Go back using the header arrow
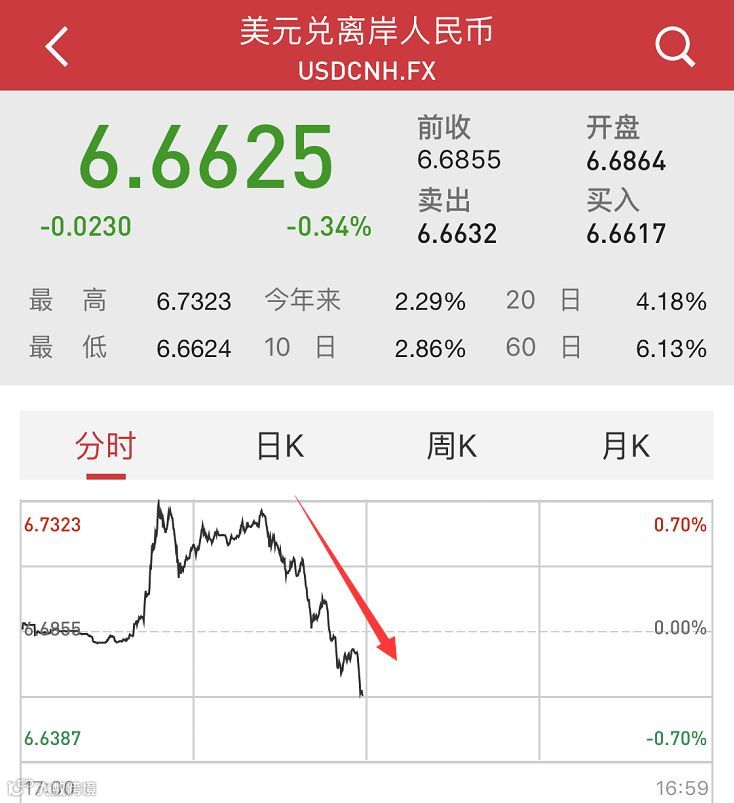The height and width of the screenshot is (803, 734). pyautogui.click(x=57, y=46)
